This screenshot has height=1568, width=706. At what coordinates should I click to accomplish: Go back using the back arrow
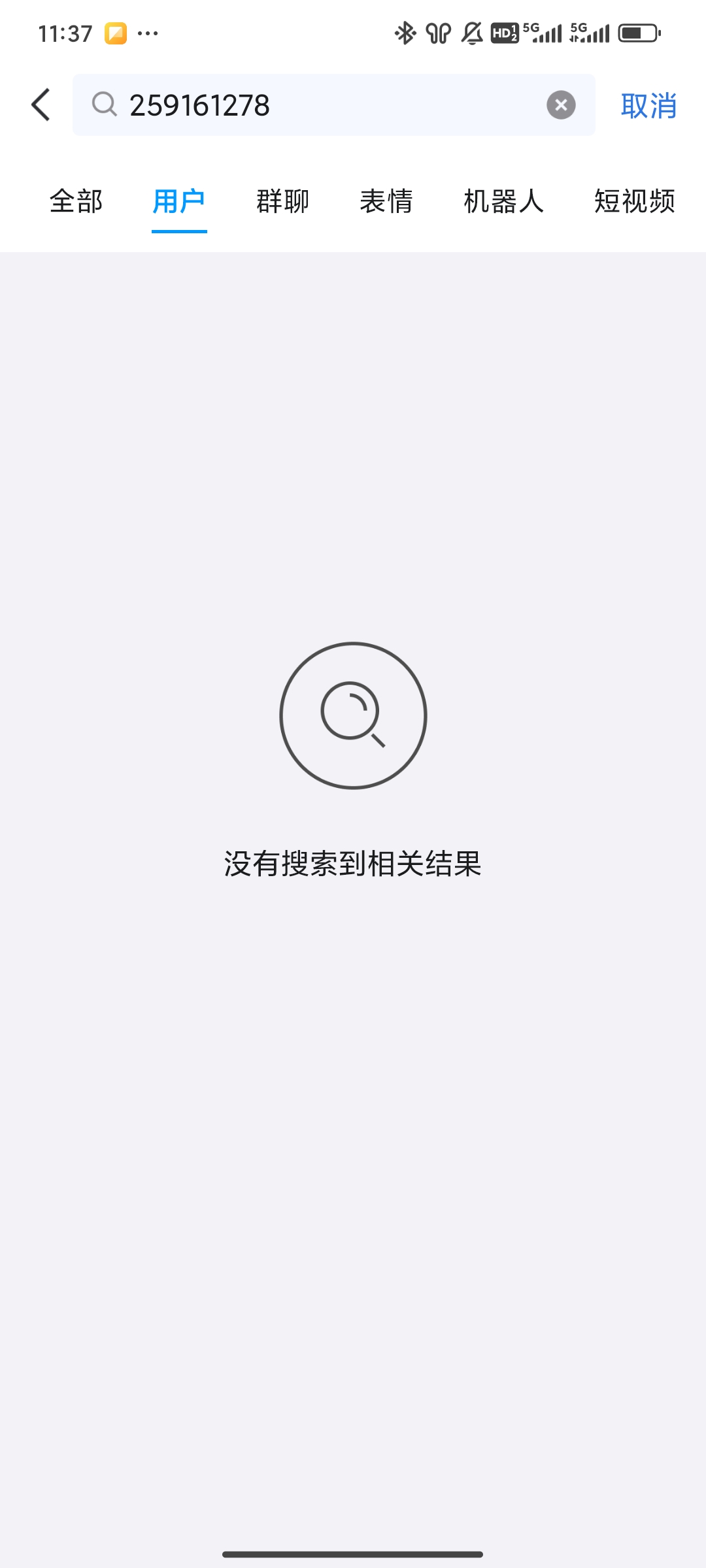[x=41, y=105]
